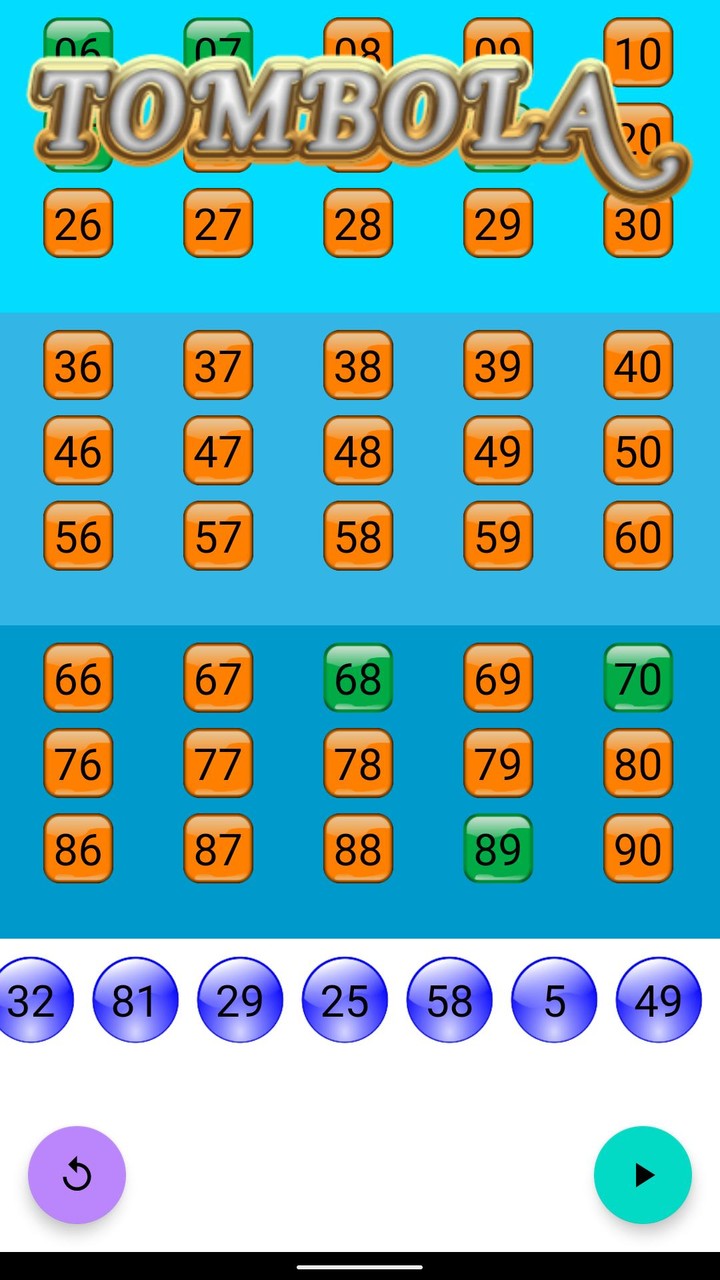
Task: Start the number draw with the play button
Action: (642, 1175)
